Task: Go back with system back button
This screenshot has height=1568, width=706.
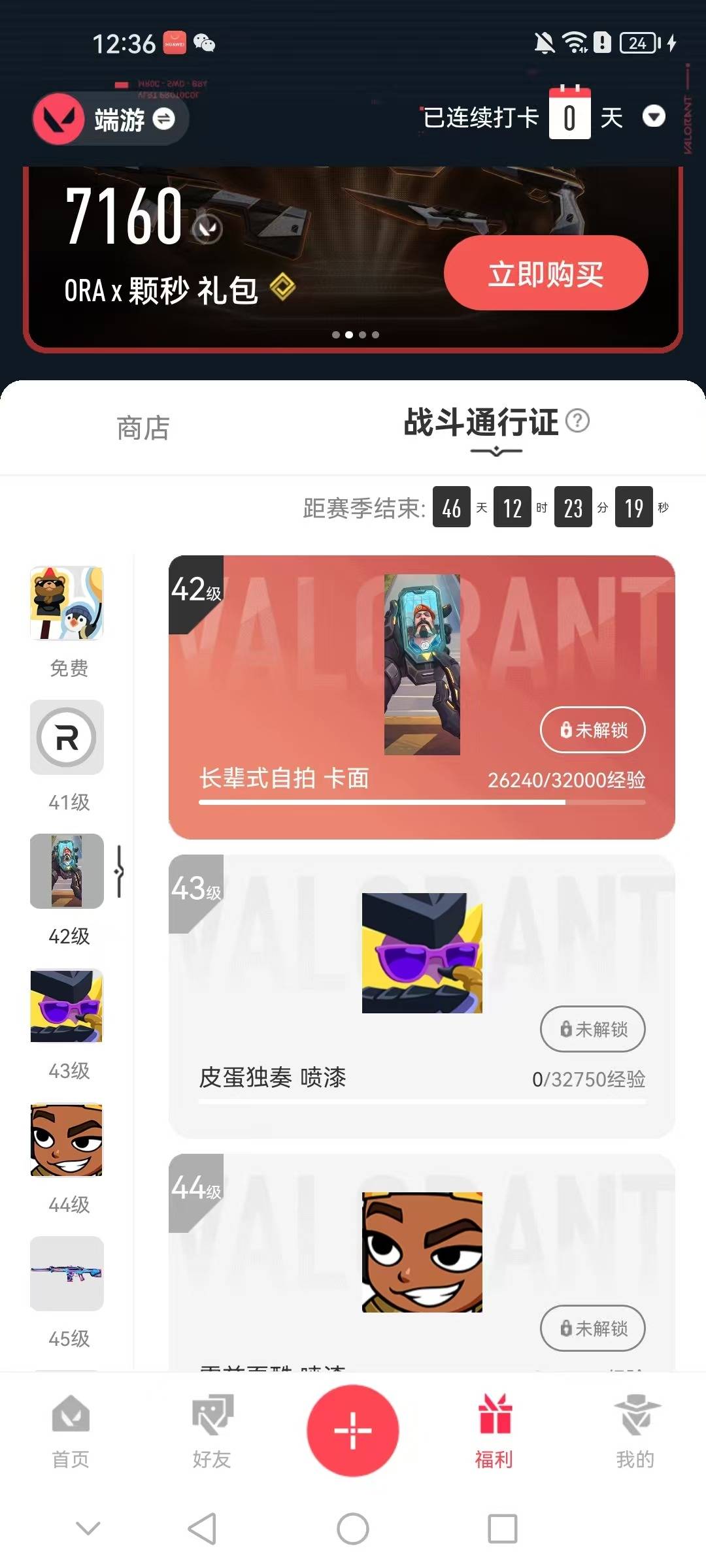Action: pyautogui.click(x=202, y=1529)
